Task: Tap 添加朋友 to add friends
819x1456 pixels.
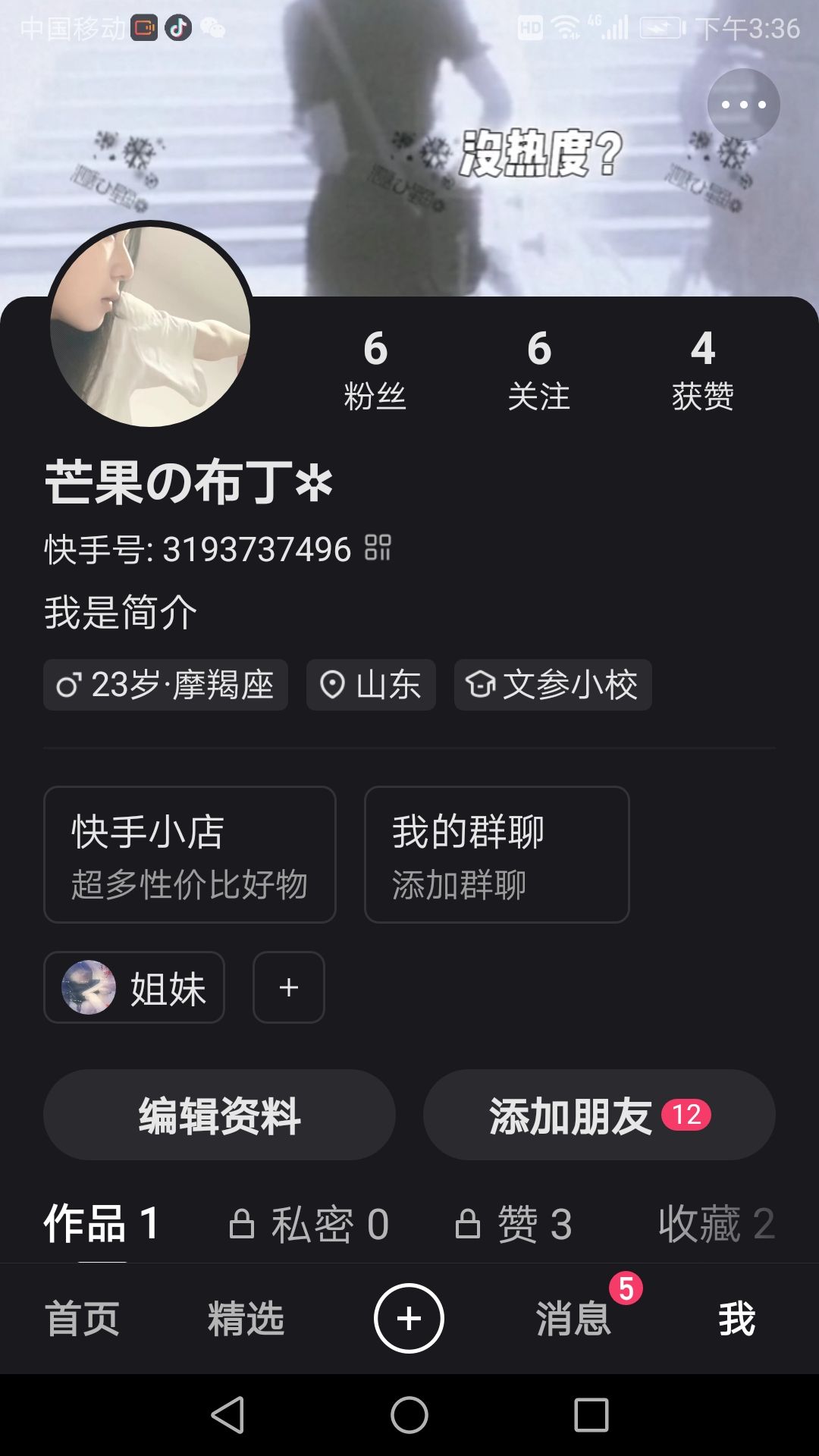Action: click(599, 1115)
